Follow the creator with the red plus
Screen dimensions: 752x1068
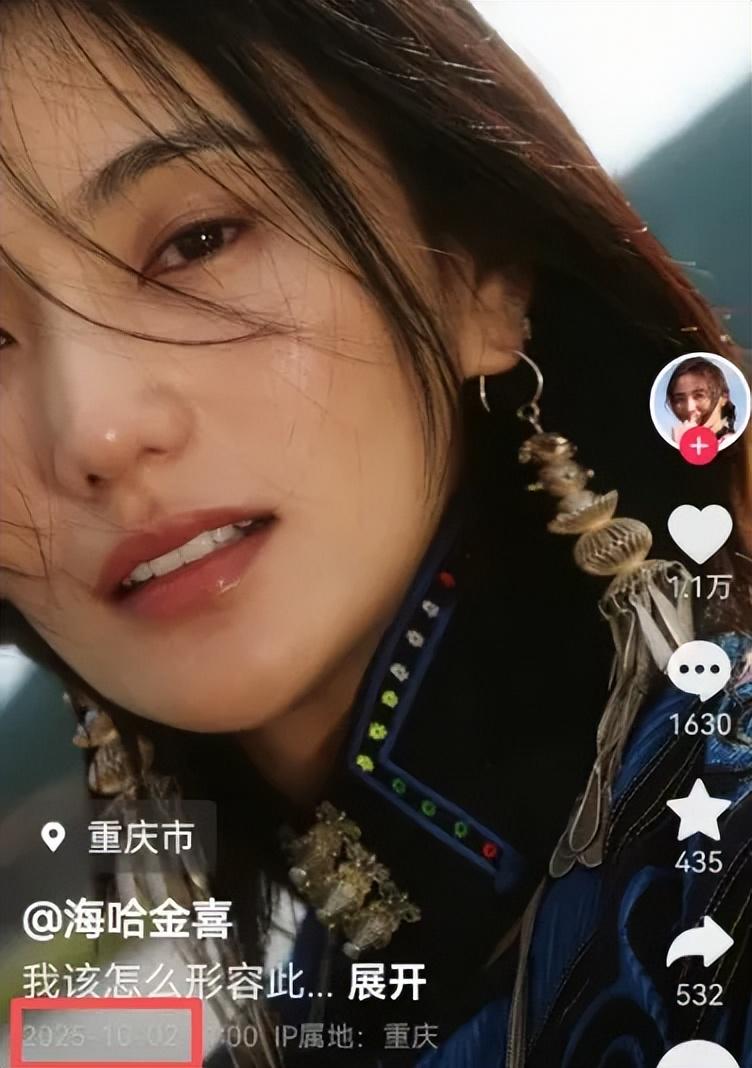(698, 446)
